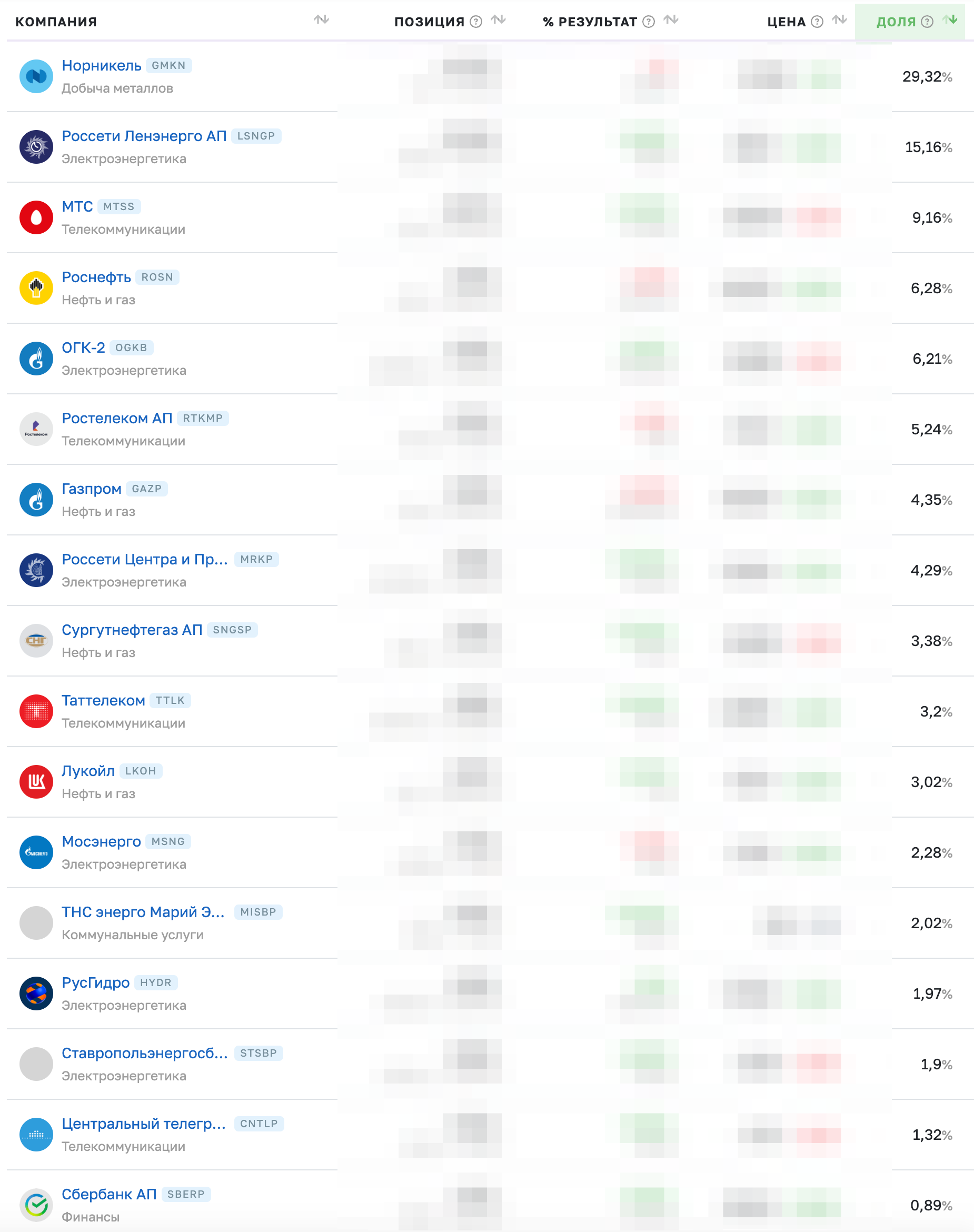Open the Таттелеком company page

coord(103,701)
